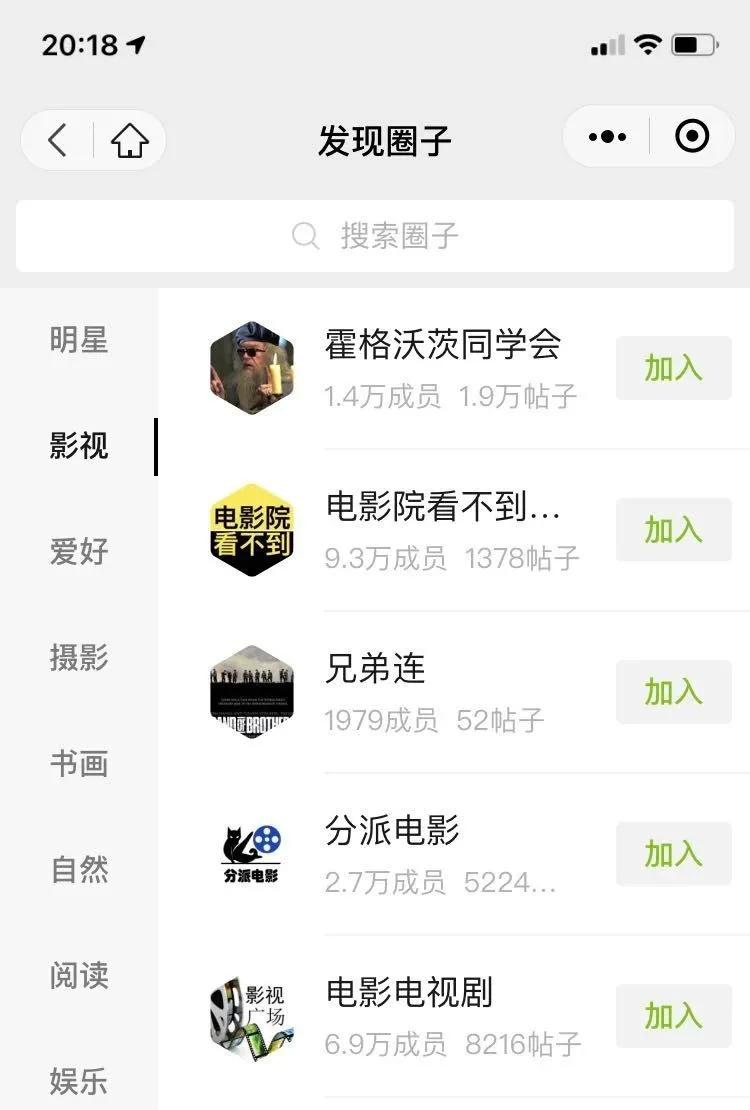
Task: Select the 摄影 category
Action: click(x=78, y=658)
